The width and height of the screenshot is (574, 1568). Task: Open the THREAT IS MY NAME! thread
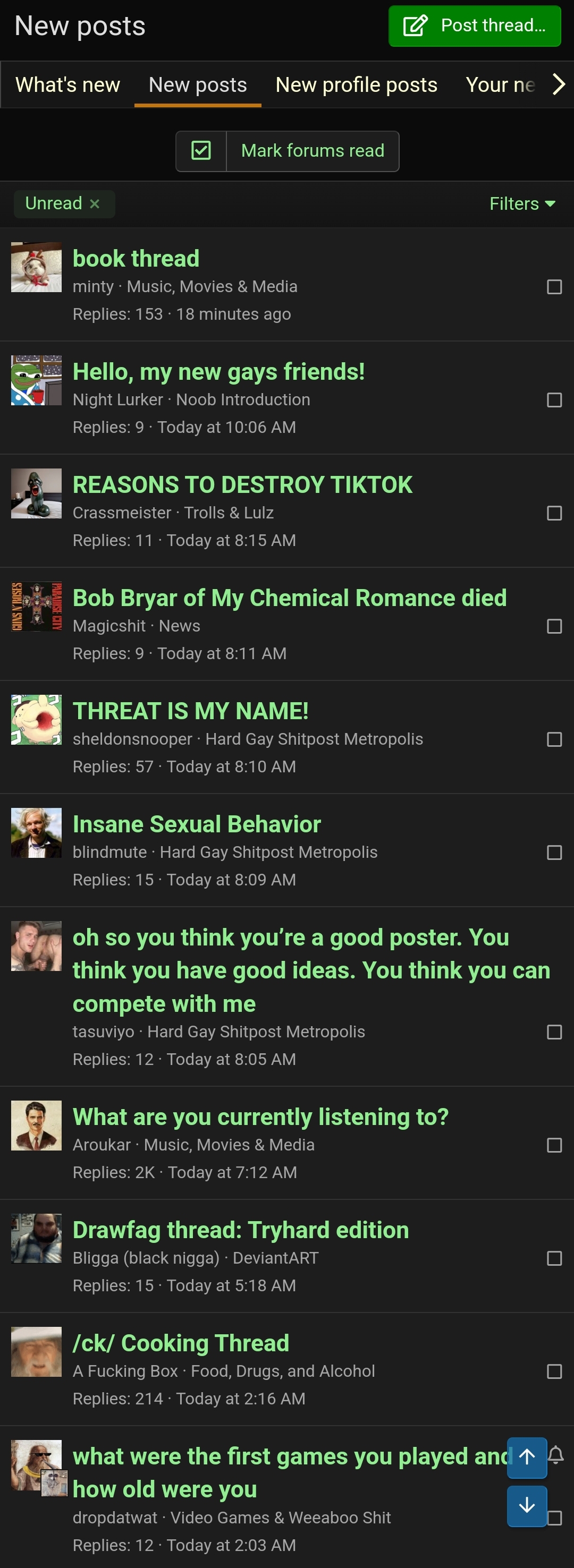pos(190,712)
